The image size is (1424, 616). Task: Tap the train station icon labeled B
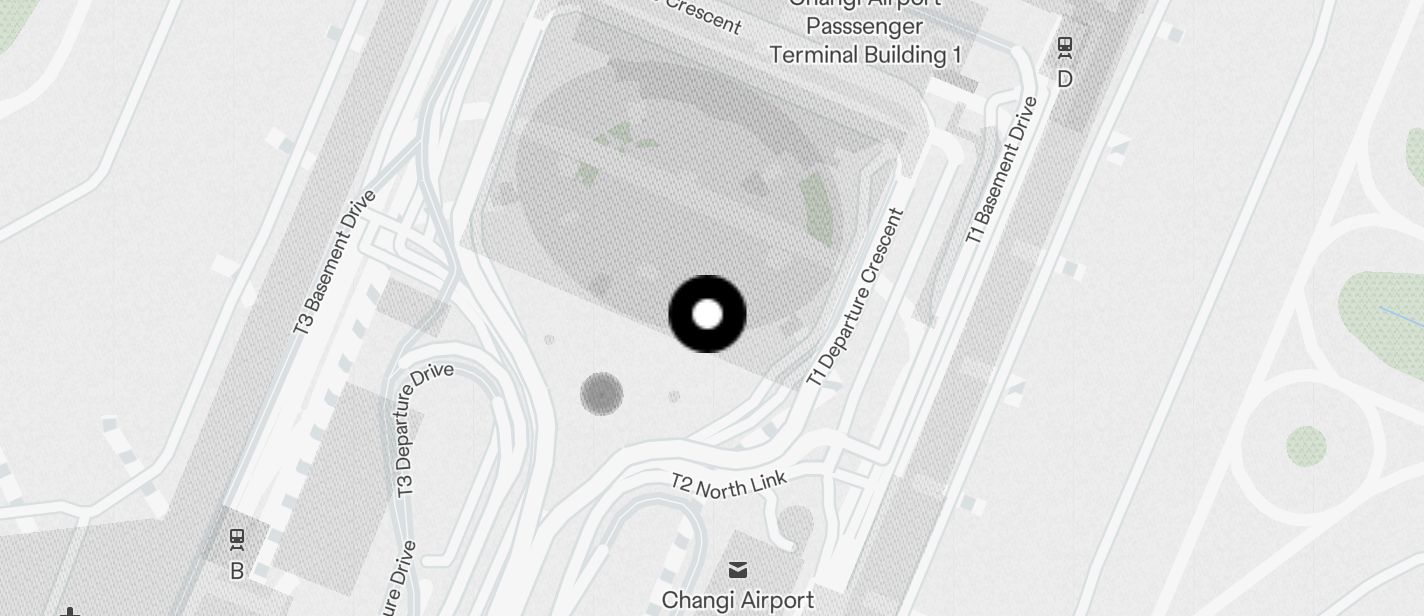pos(237,540)
